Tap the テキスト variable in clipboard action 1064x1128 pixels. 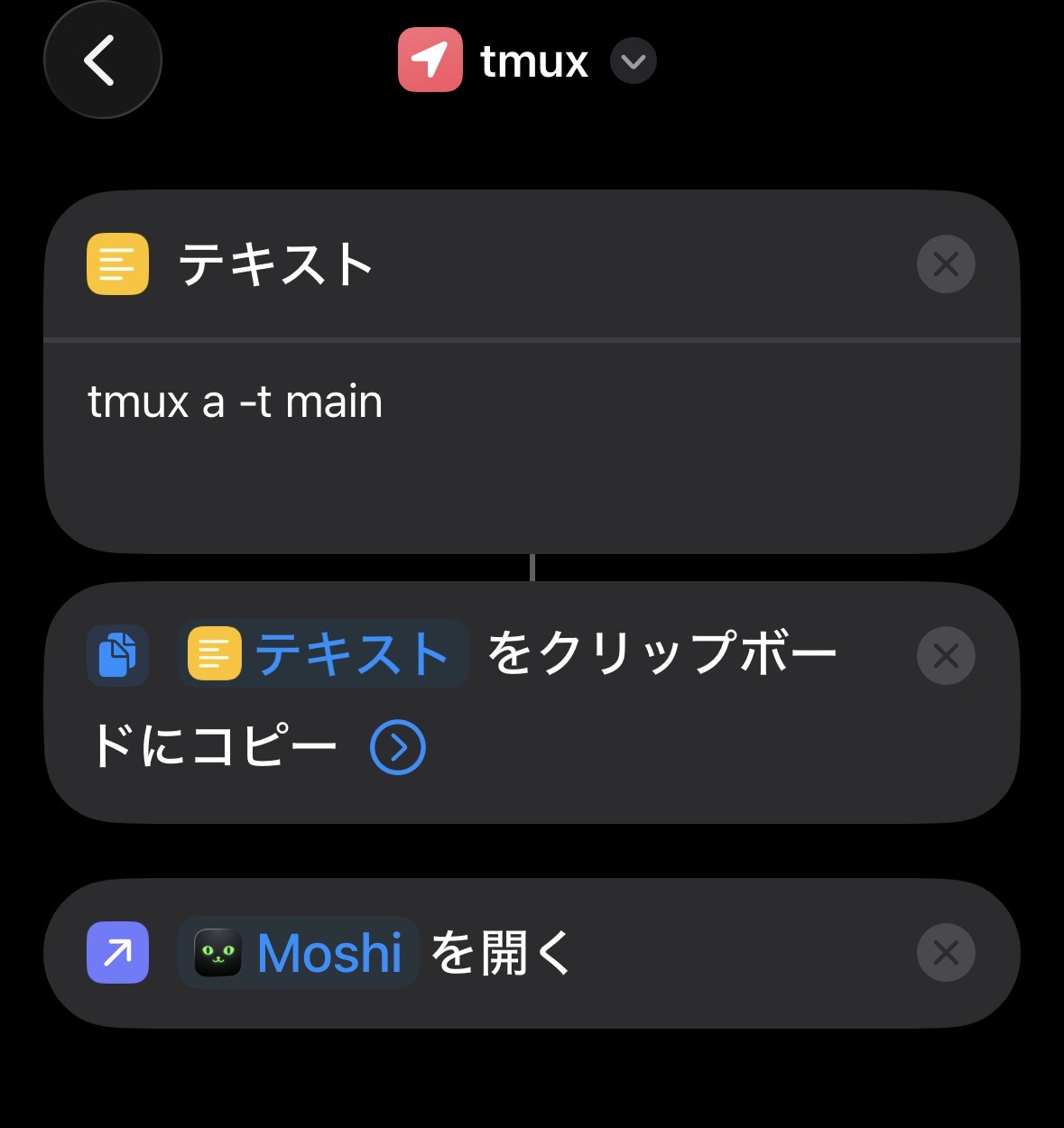click(325, 653)
